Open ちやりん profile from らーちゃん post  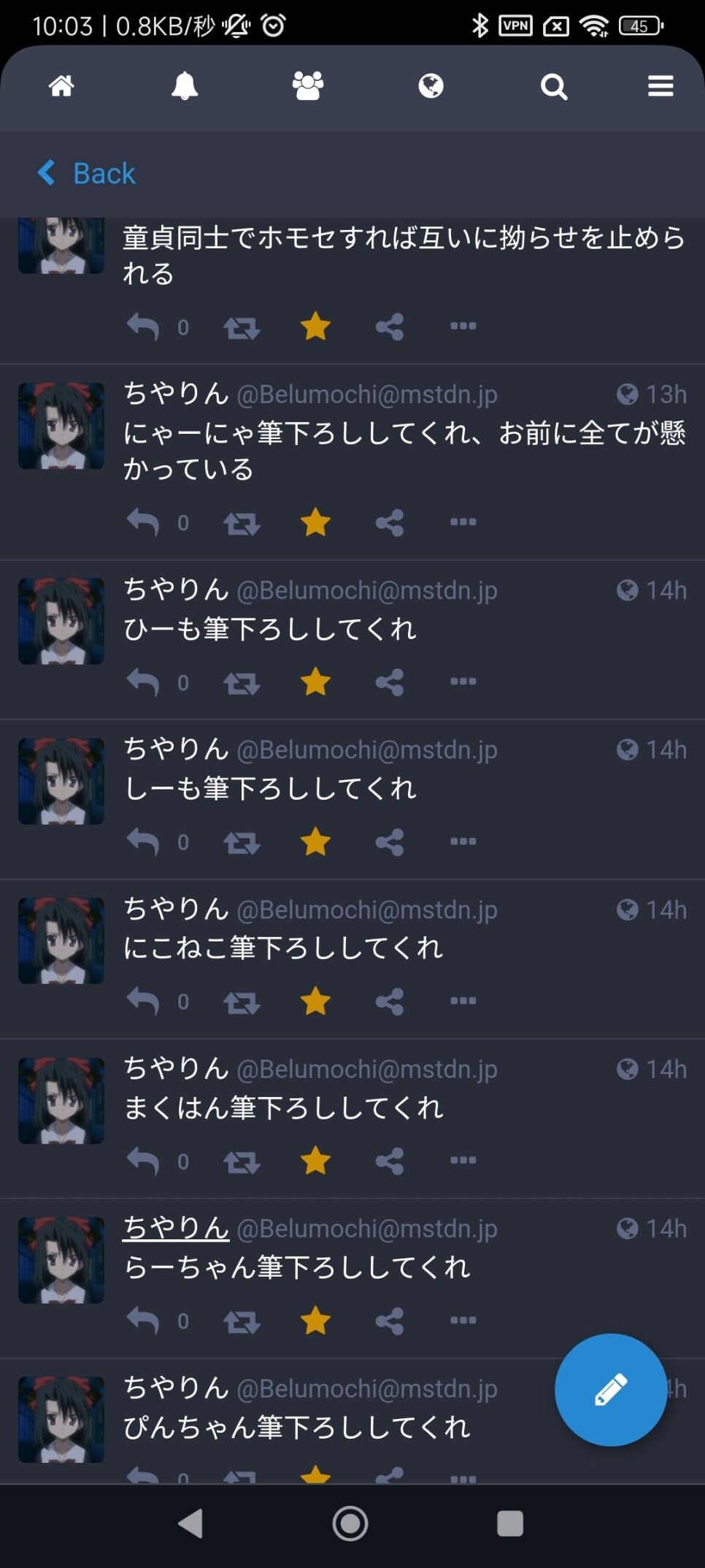[176, 1228]
